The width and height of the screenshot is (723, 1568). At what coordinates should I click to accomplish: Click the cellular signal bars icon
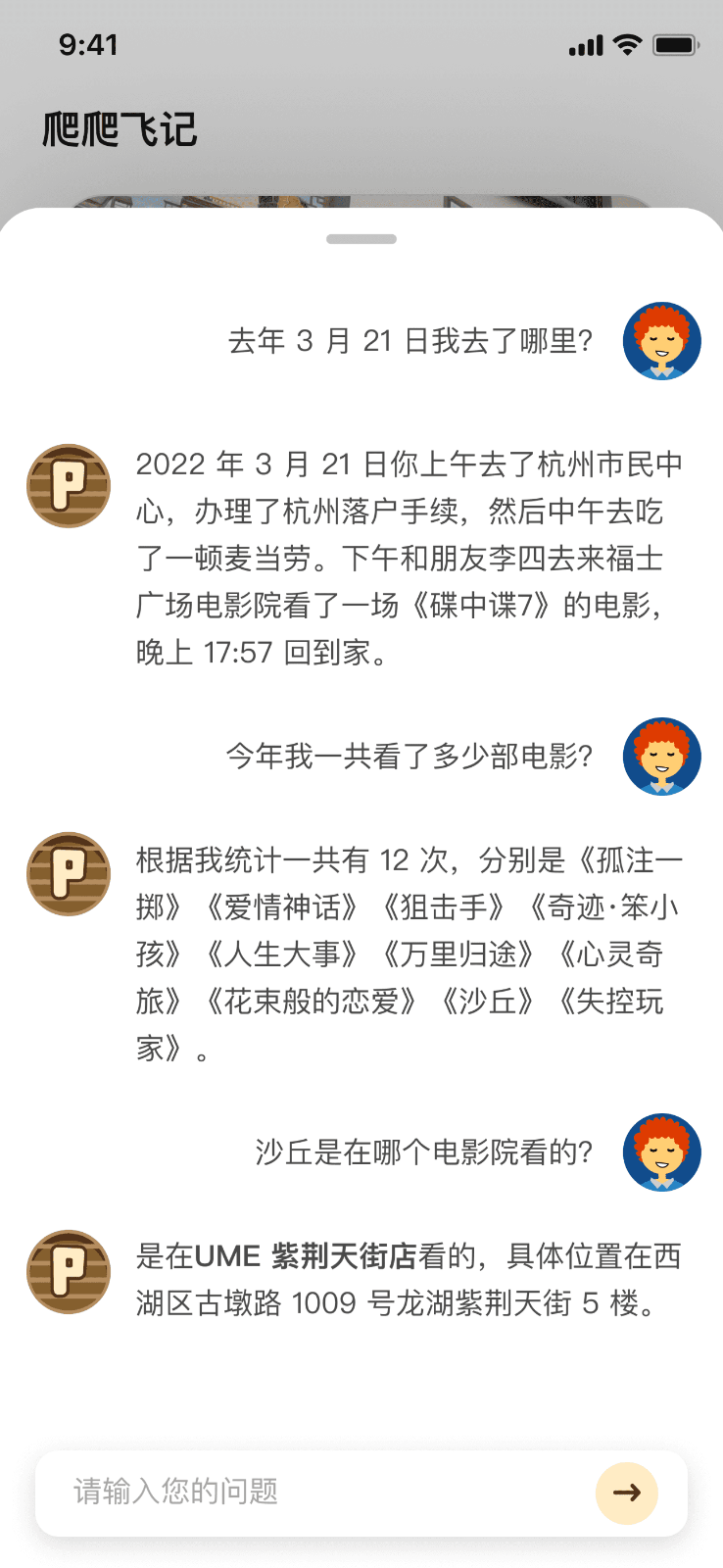[585, 44]
